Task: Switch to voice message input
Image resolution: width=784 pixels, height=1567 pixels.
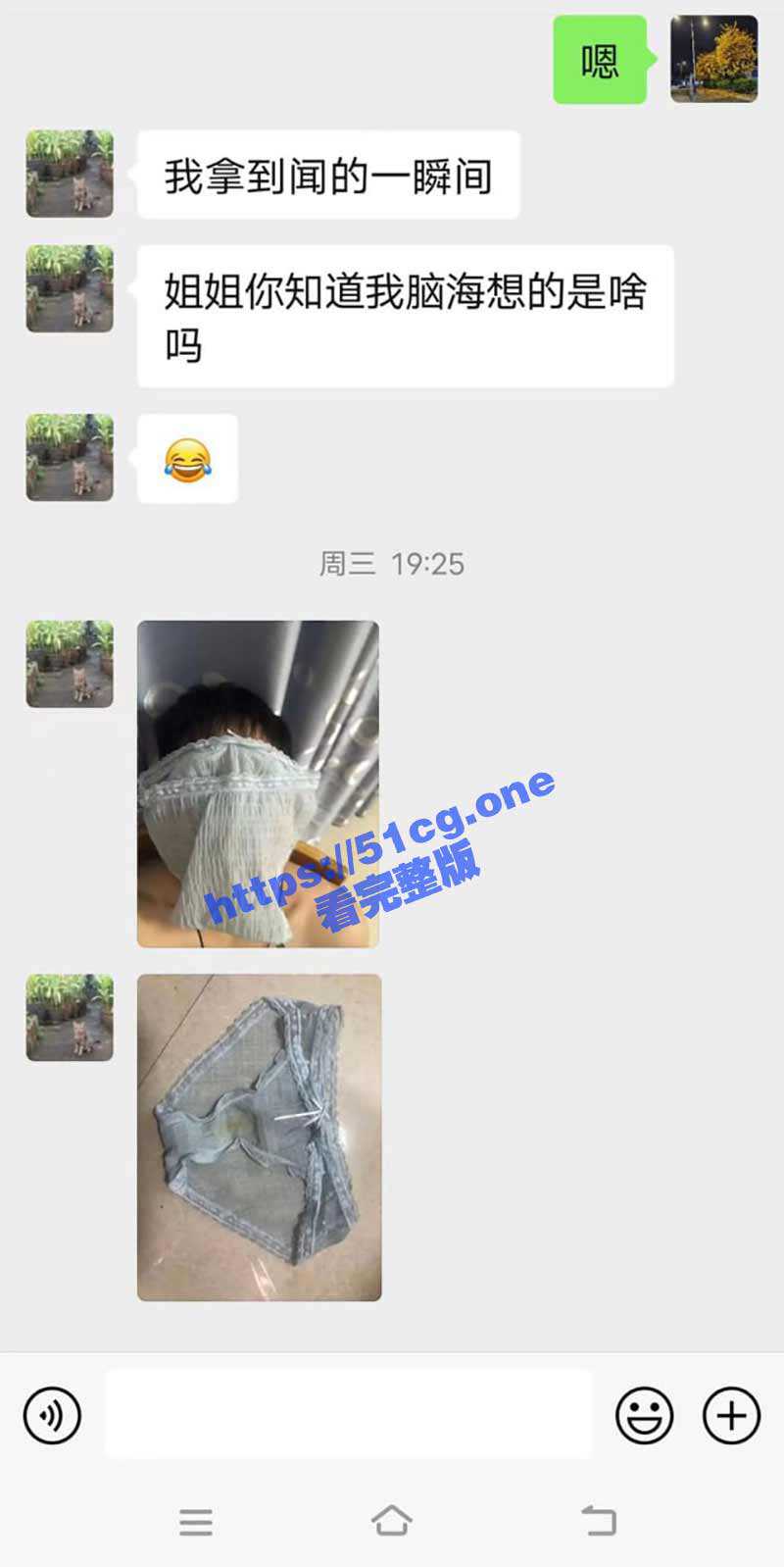Action: pos(52,1415)
